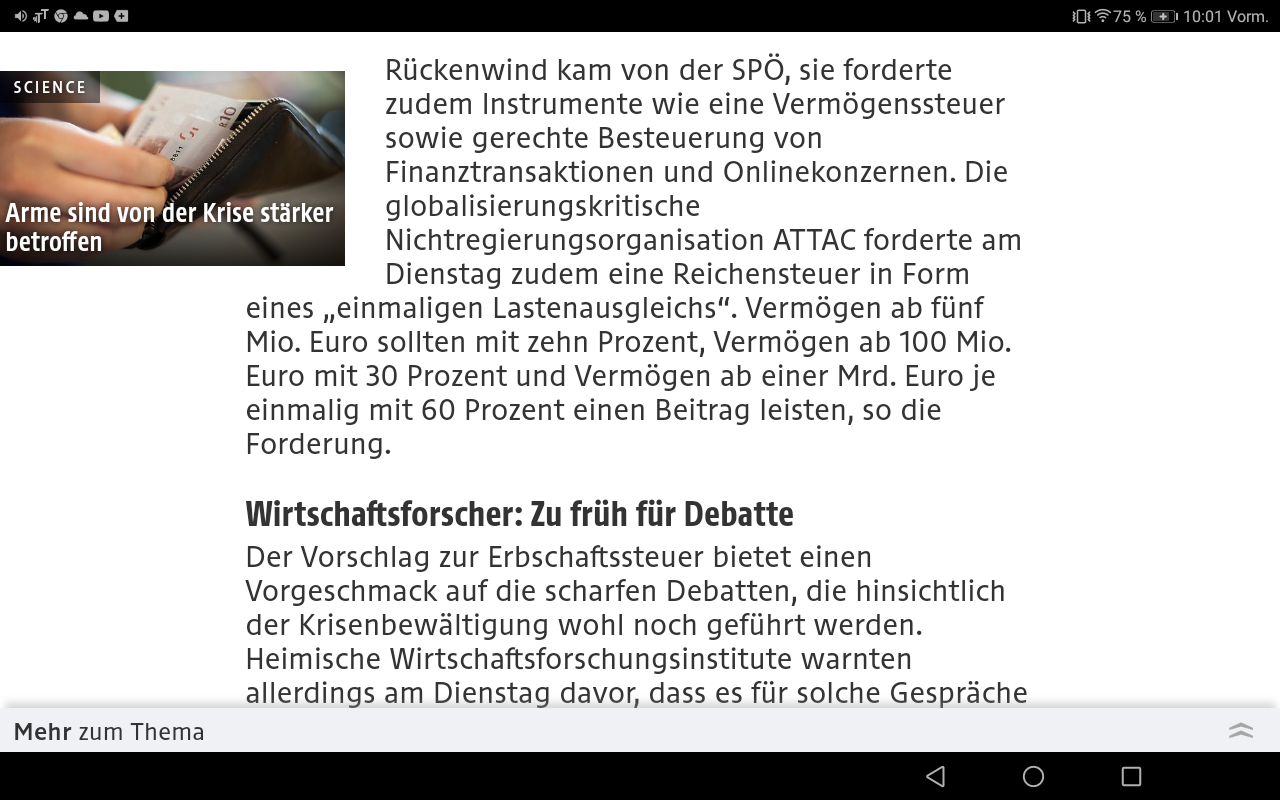Open the article about Arme and the Krise

pos(172,168)
